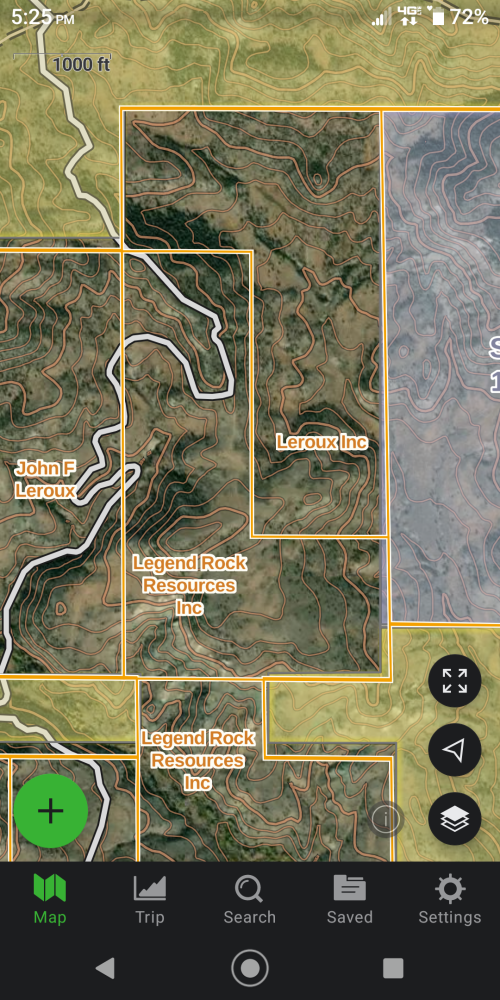Tap the system home button
Screen dimensions: 500x1000
pos(250,968)
